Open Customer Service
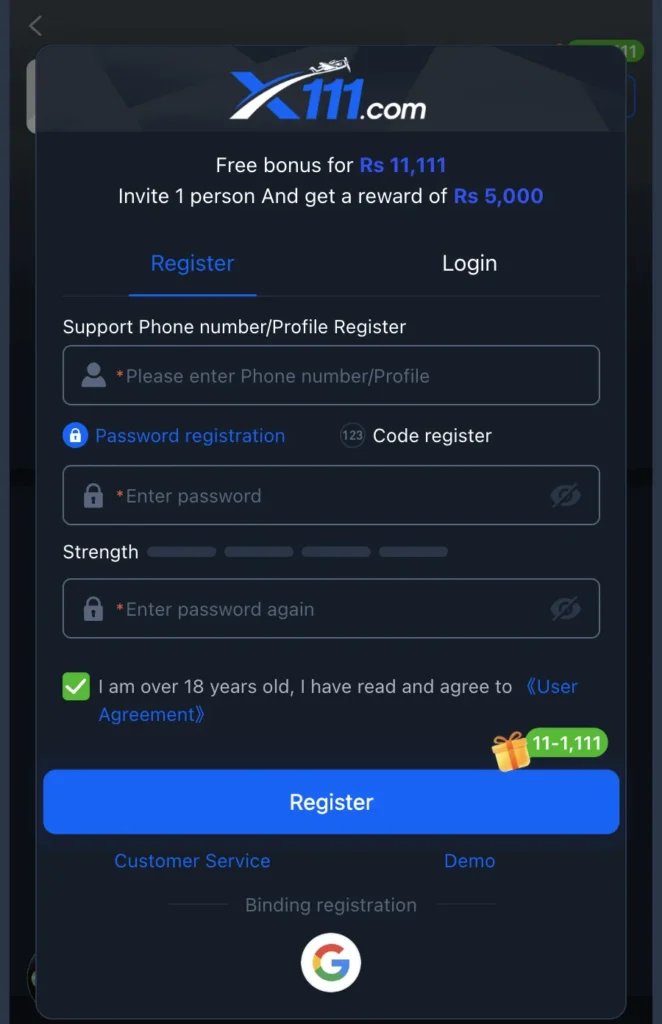 pos(192,861)
